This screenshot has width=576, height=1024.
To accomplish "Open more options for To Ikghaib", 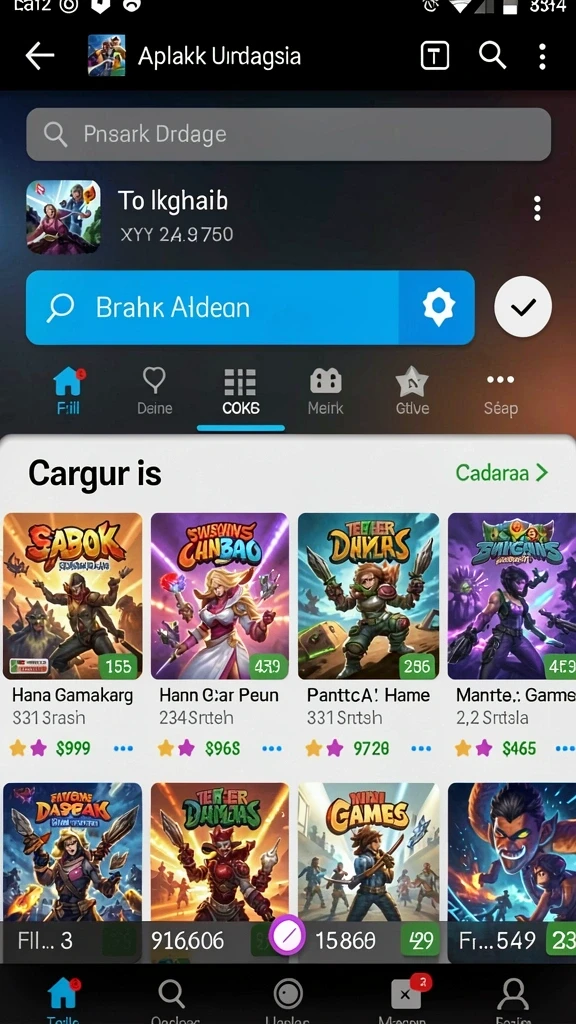I will (537, 208).
